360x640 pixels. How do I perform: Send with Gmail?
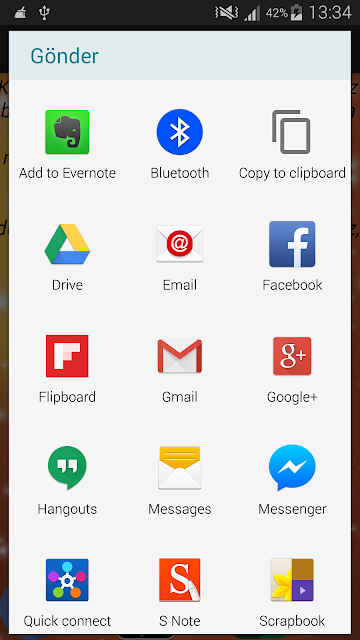pyautogui.click(x=180, y=369)
